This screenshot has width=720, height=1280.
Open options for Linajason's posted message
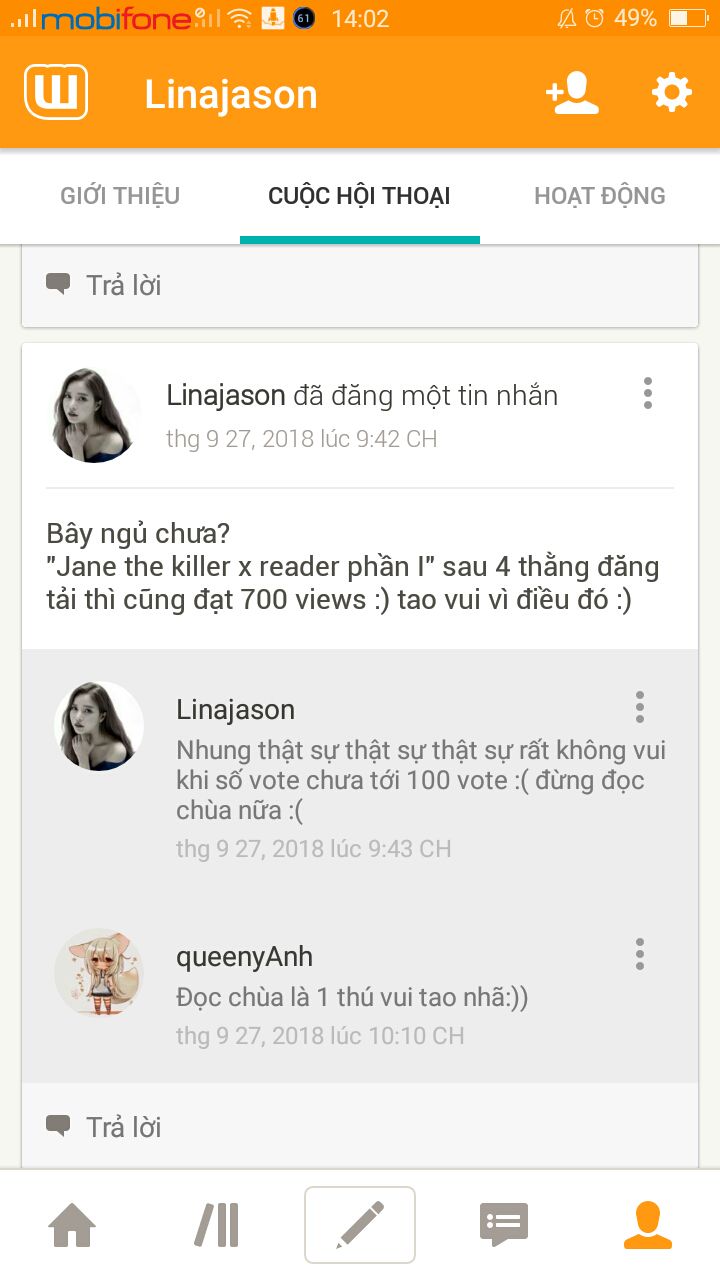pyautogui.click(x=648, y=393)
